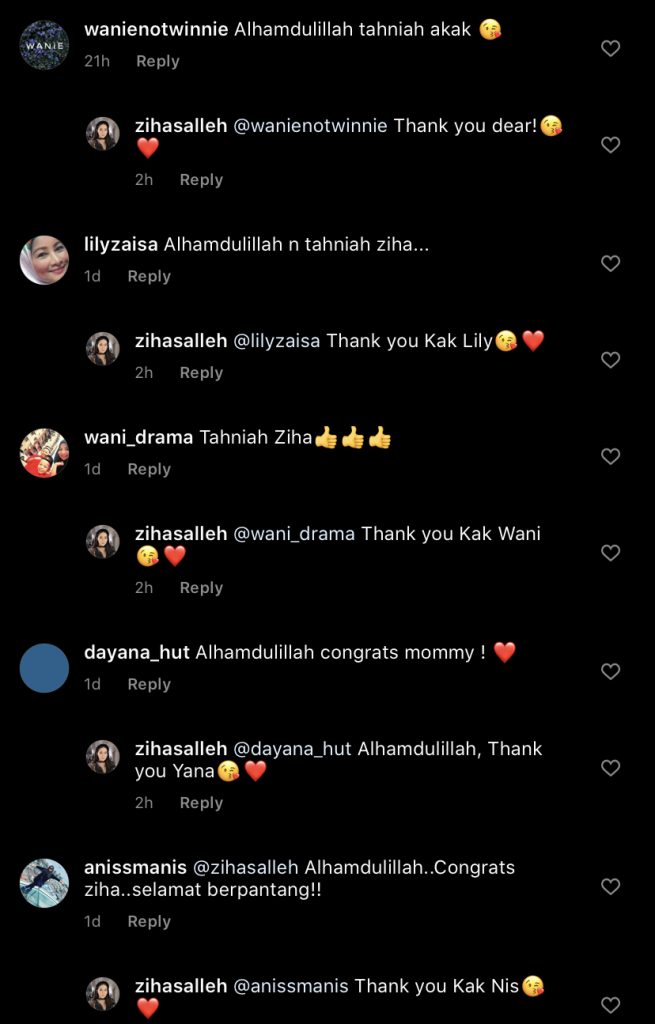Like dayana_hut's congrats mommy comment
This screenshot has width=655, height=1024.
[610, 672]
